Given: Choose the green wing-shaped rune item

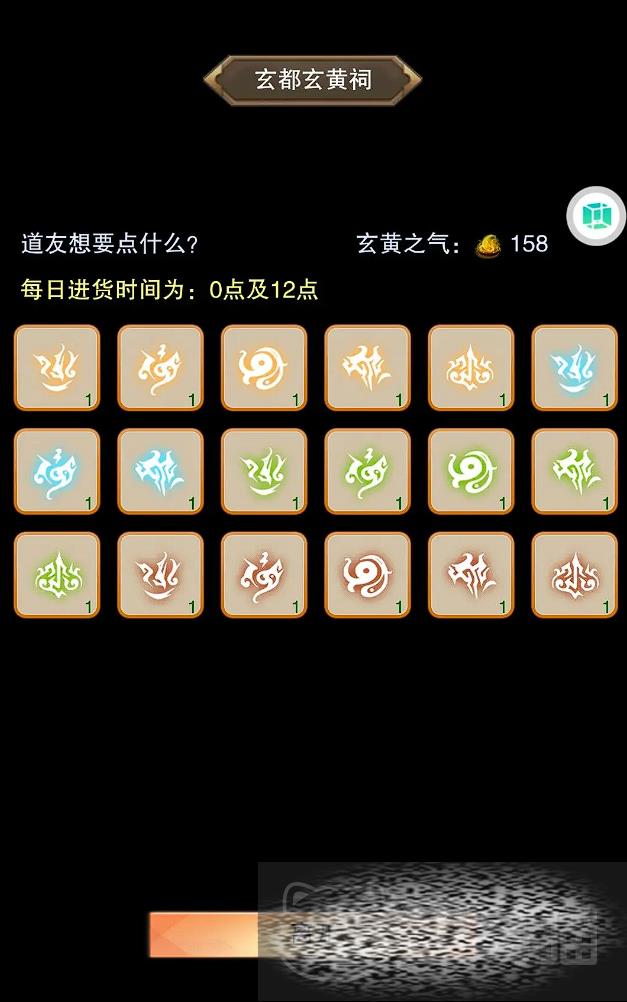Looking at the screenshot, I should [x=574, y=471].
